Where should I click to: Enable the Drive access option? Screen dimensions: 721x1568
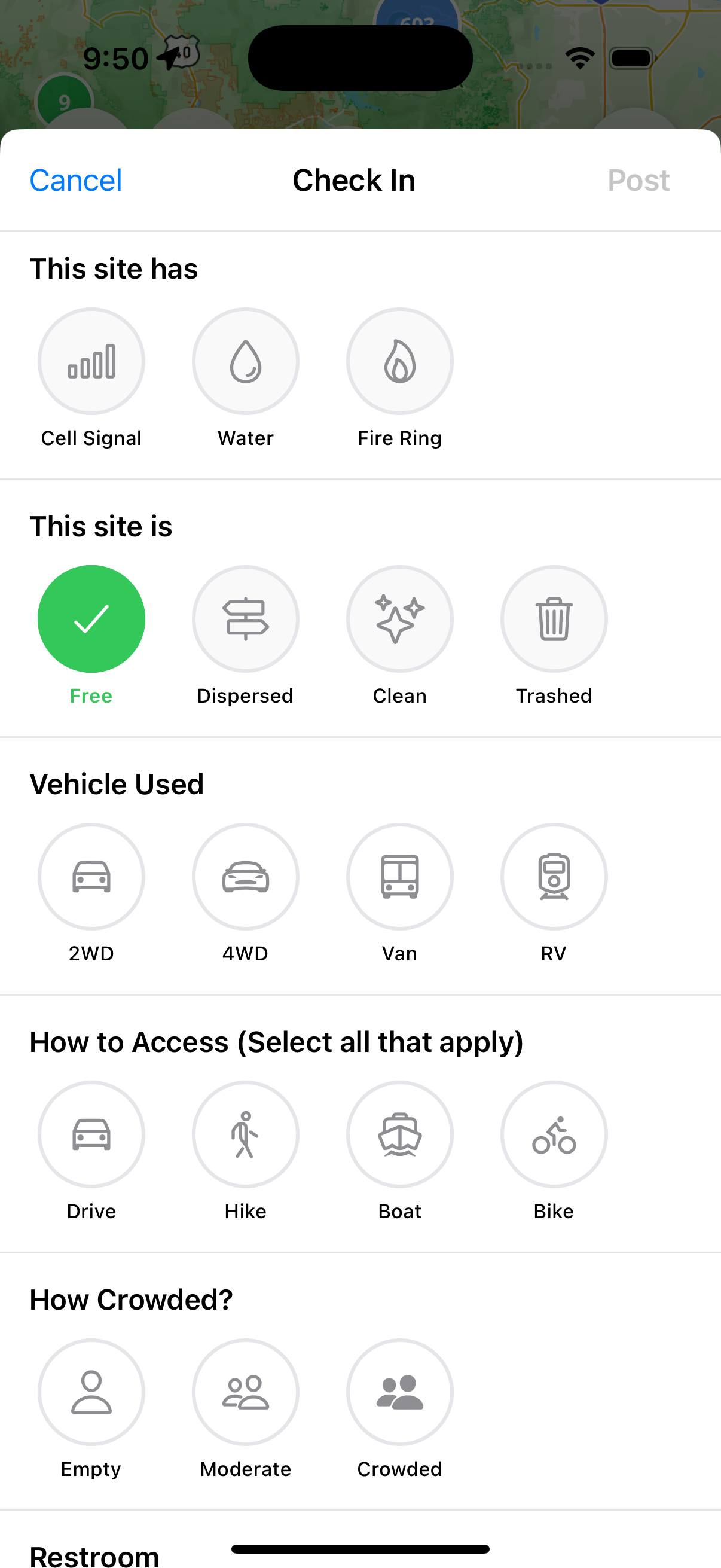point(91,1134)
